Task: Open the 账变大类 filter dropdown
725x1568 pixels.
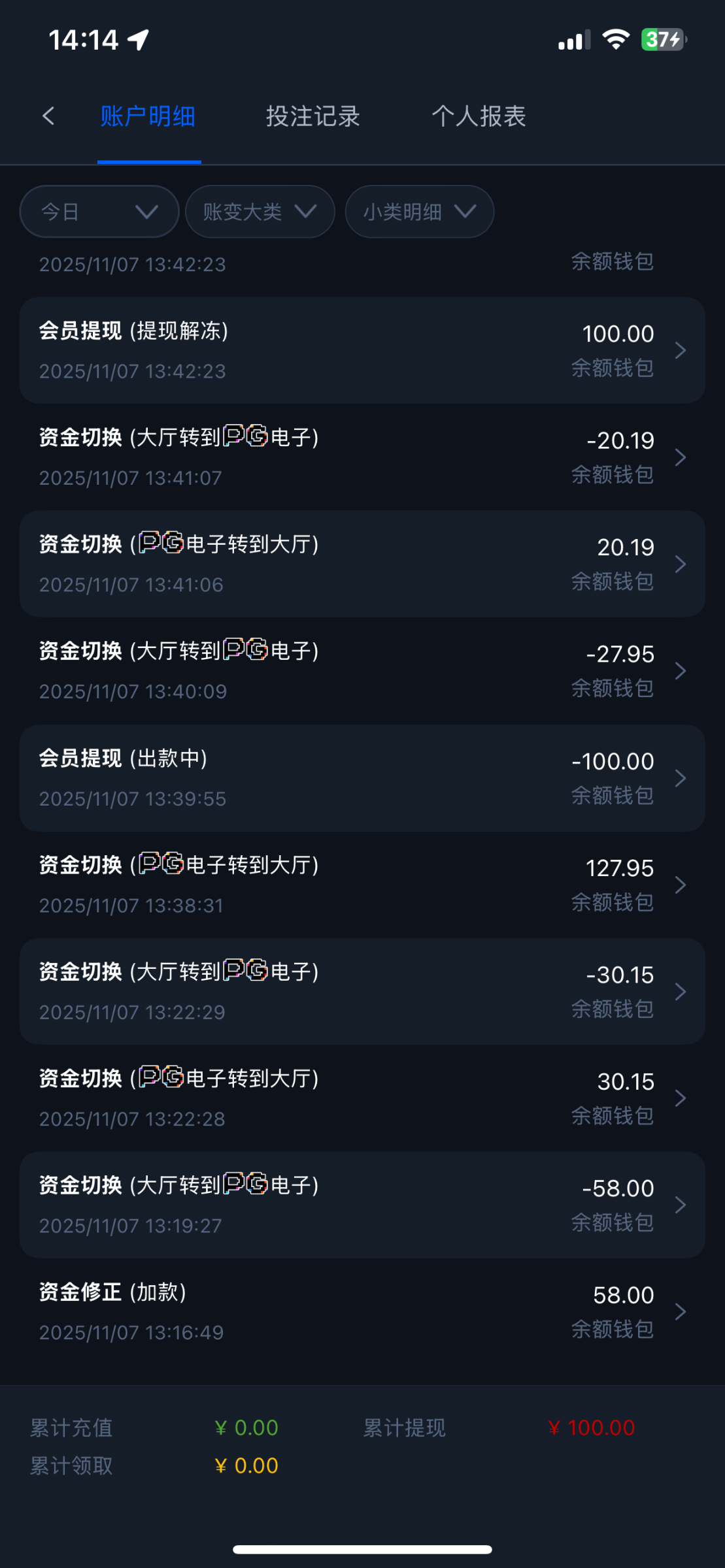Action: (x=260, y=212)
